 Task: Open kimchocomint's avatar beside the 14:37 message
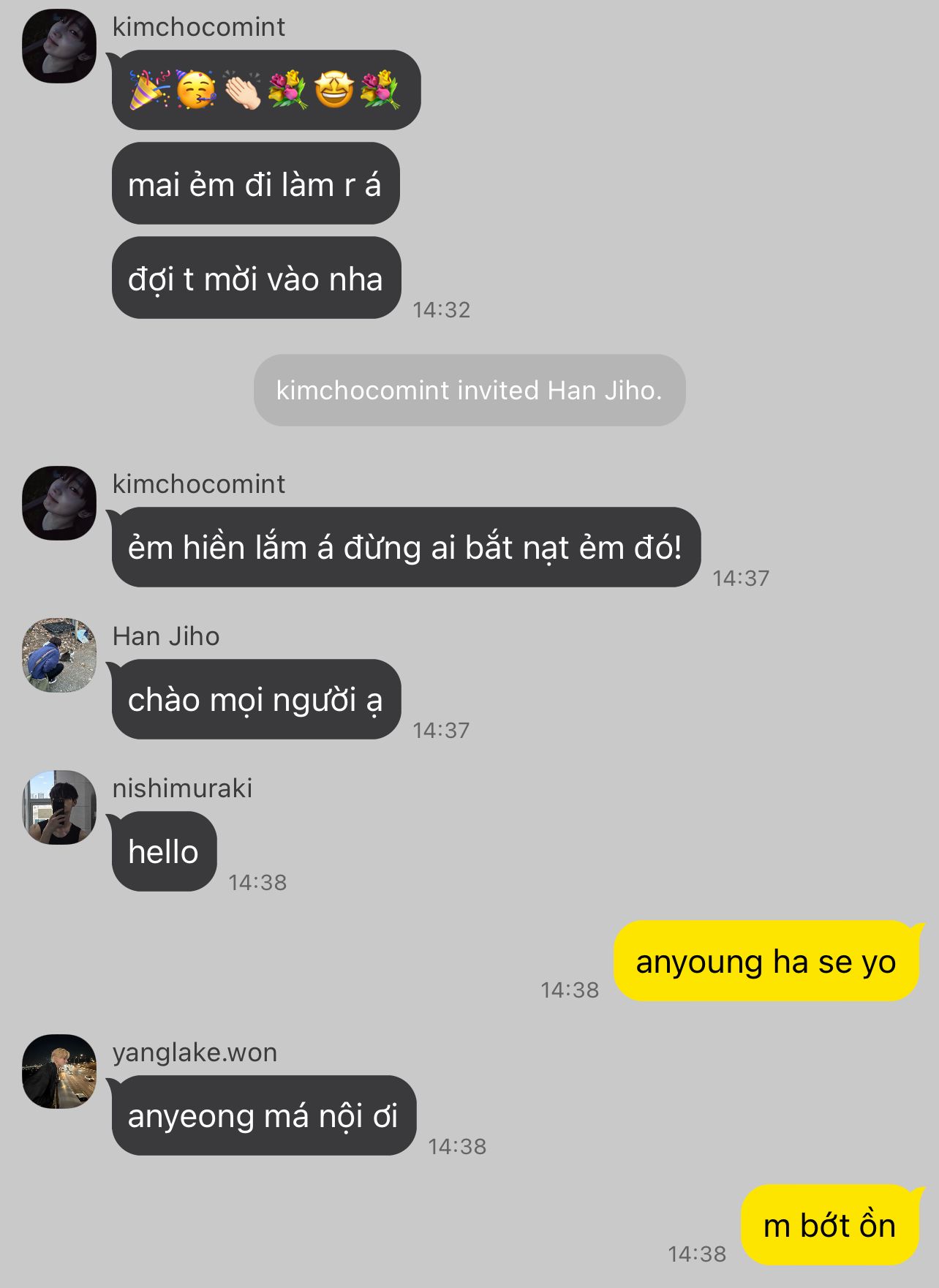tap(59, 503)
